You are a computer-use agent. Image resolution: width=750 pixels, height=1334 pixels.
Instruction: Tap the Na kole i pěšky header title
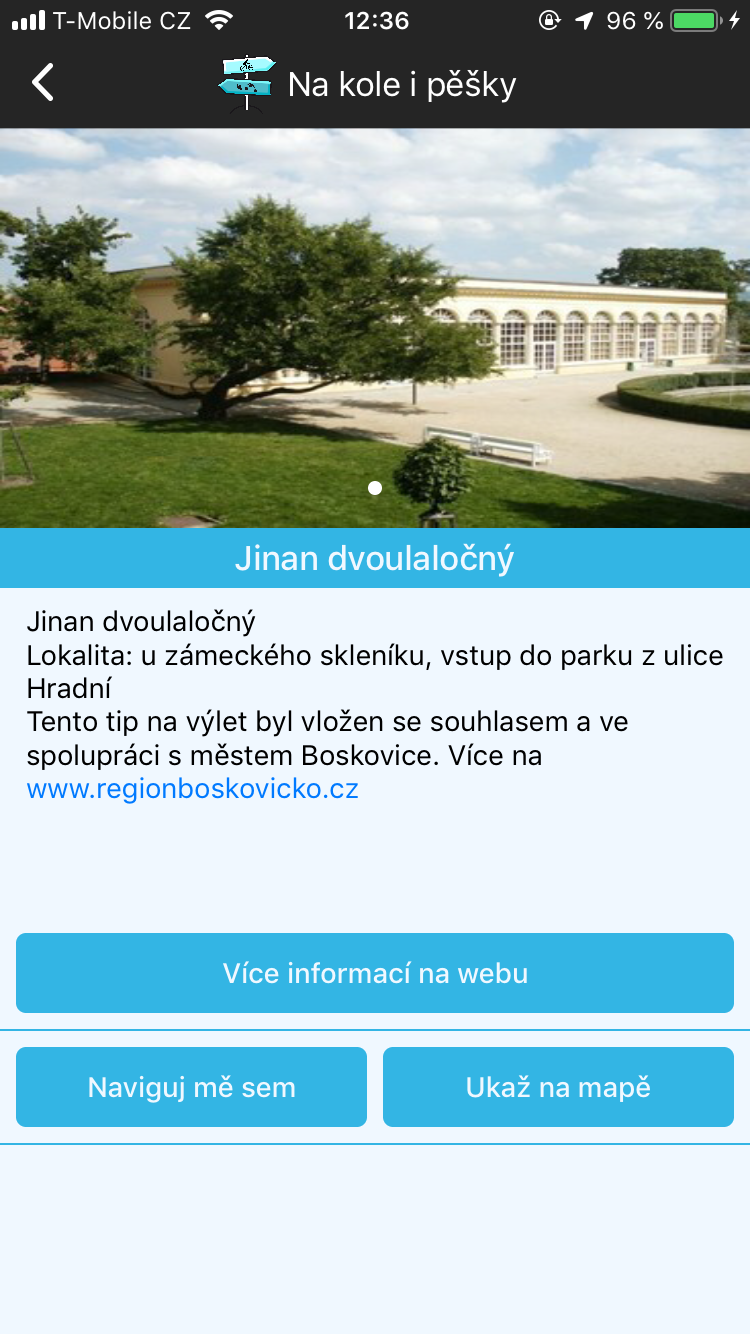[x=401, y=84]
